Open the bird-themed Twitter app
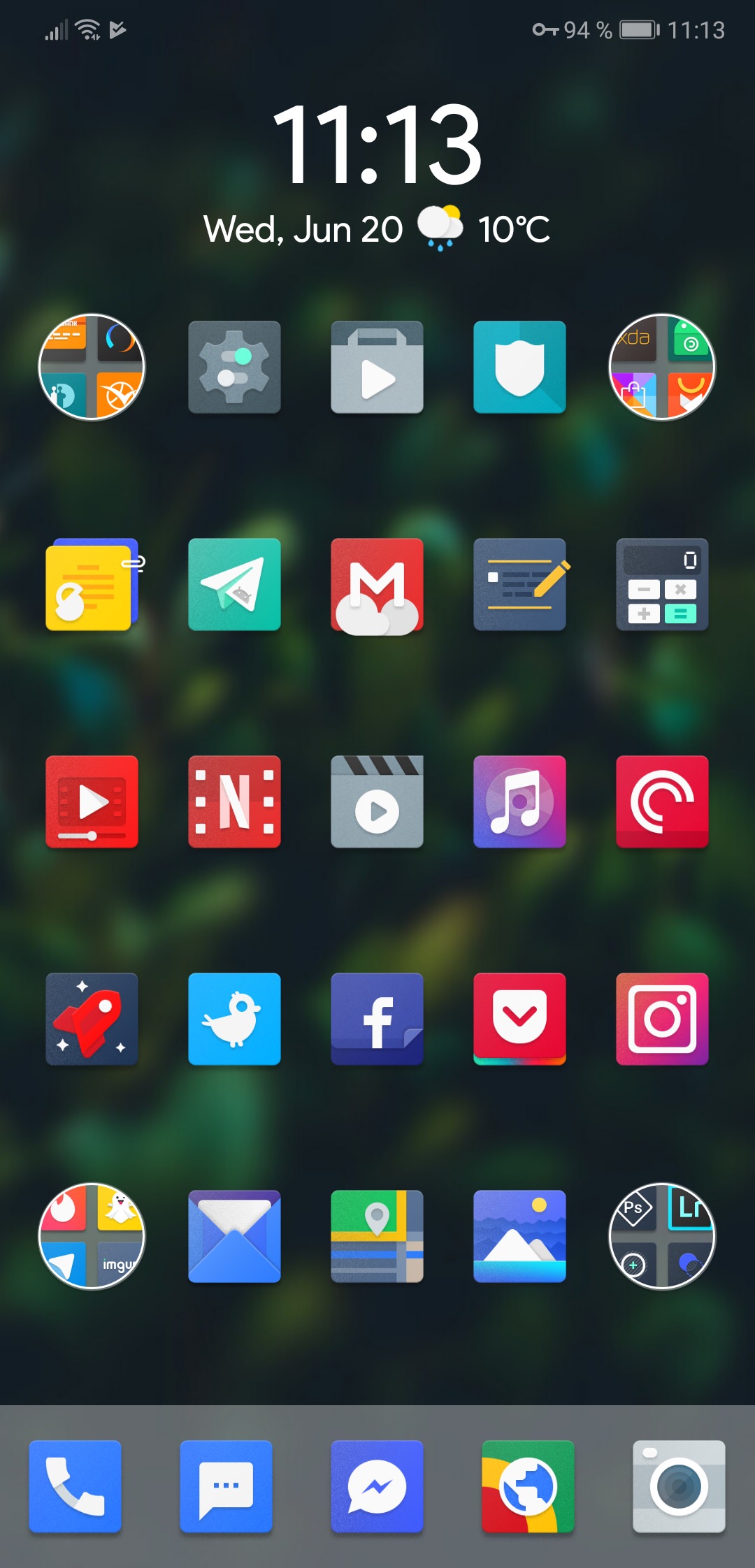Image resolution: width=755 pixels, height=1568 pixels. point(234,1019)
